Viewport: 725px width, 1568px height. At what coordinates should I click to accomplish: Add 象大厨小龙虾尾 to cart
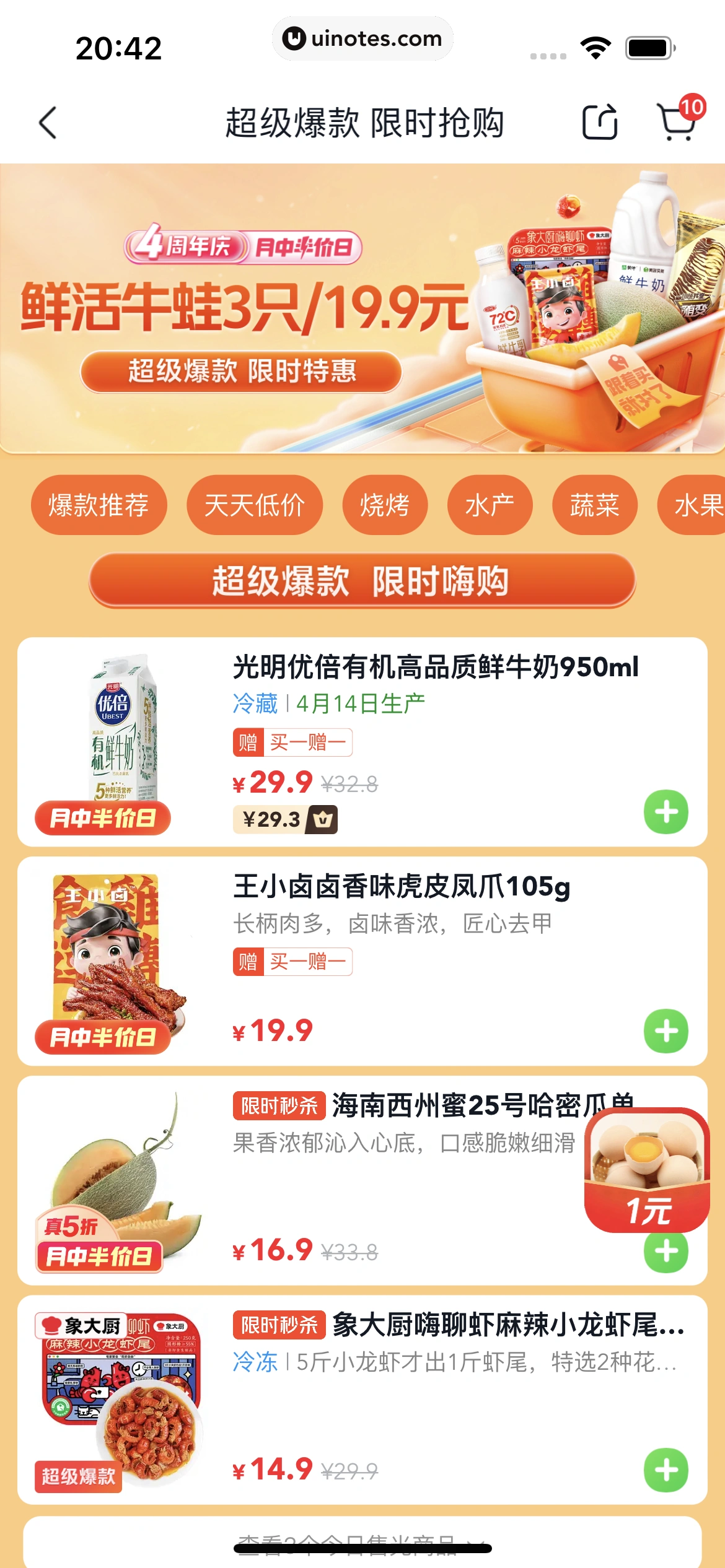click(666, 1470)
